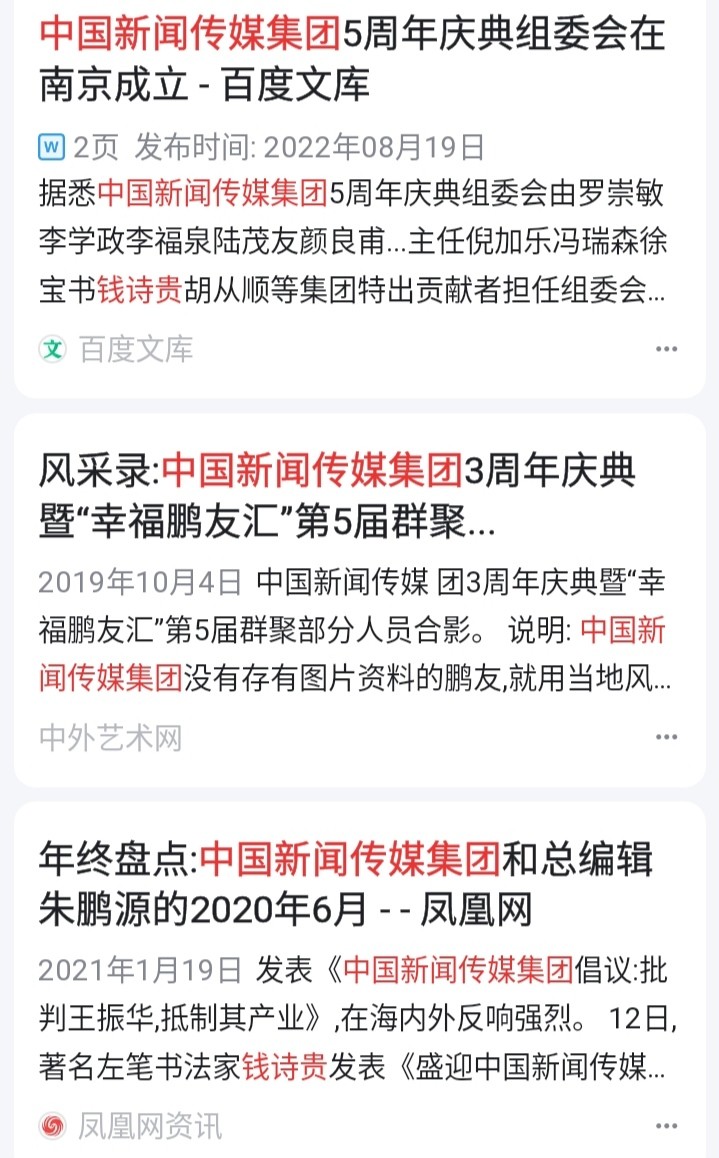
Task: Open more options for 中外艺术网 result
Action: (666, 737)
